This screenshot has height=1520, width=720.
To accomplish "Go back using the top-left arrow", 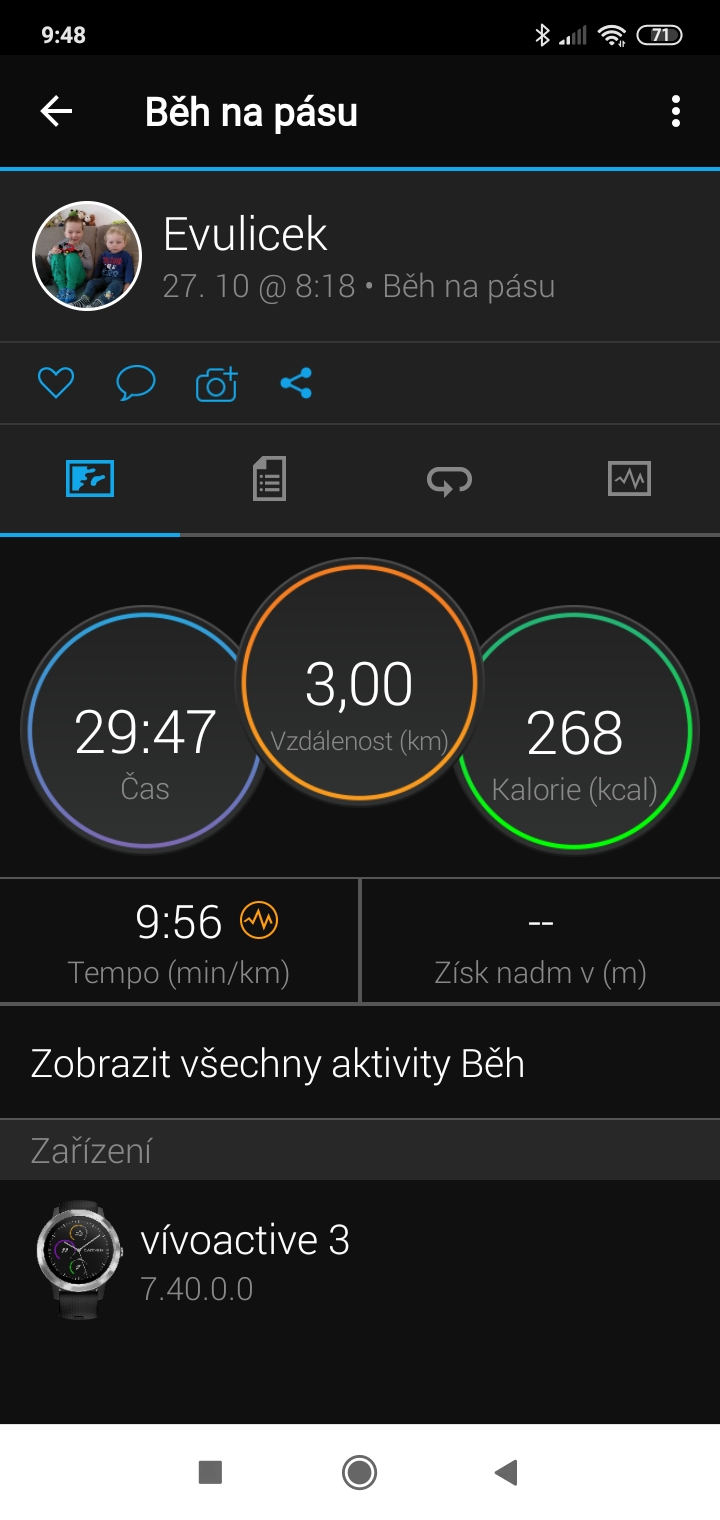I will point(56,112).
